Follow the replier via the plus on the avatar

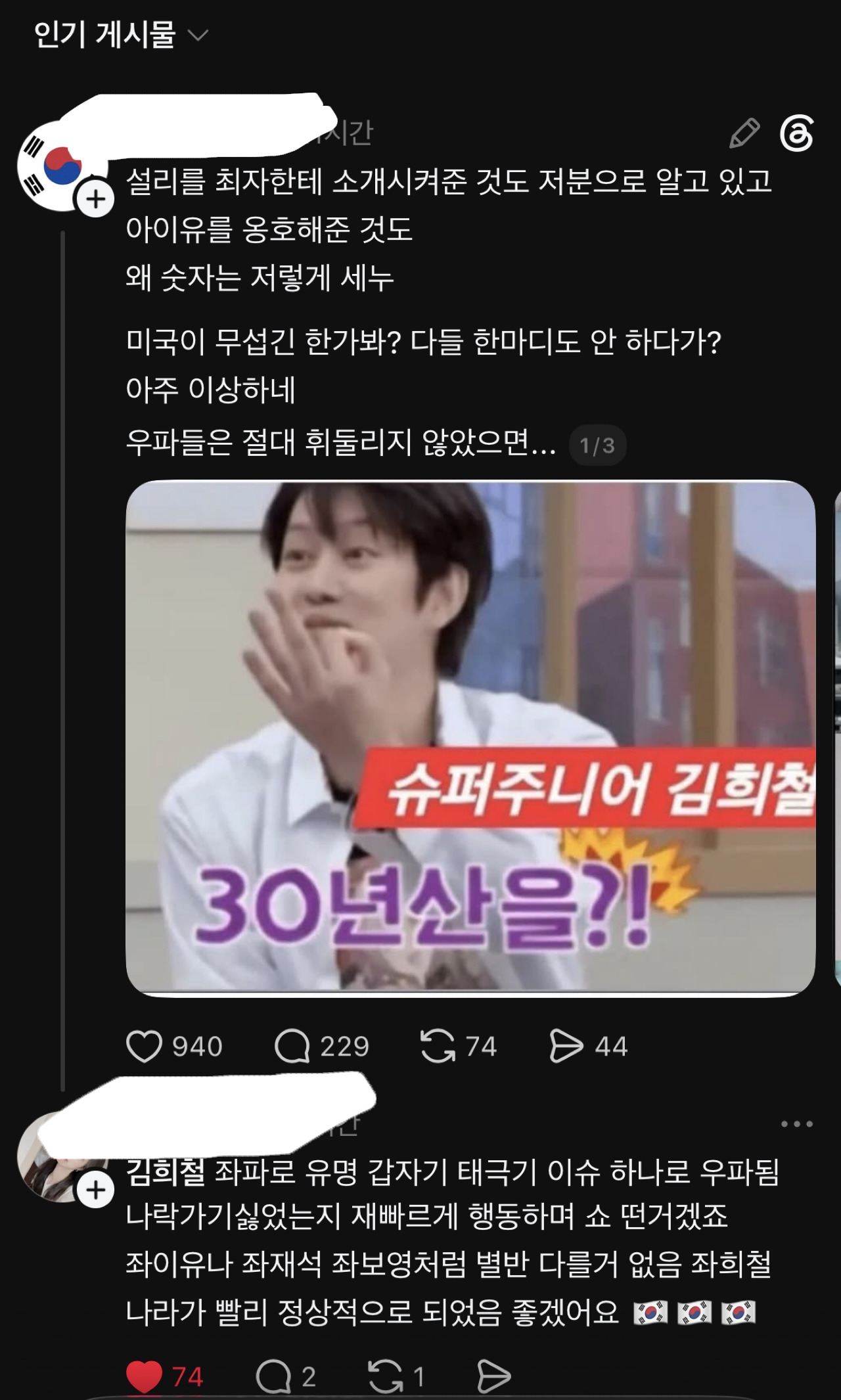96,1190
